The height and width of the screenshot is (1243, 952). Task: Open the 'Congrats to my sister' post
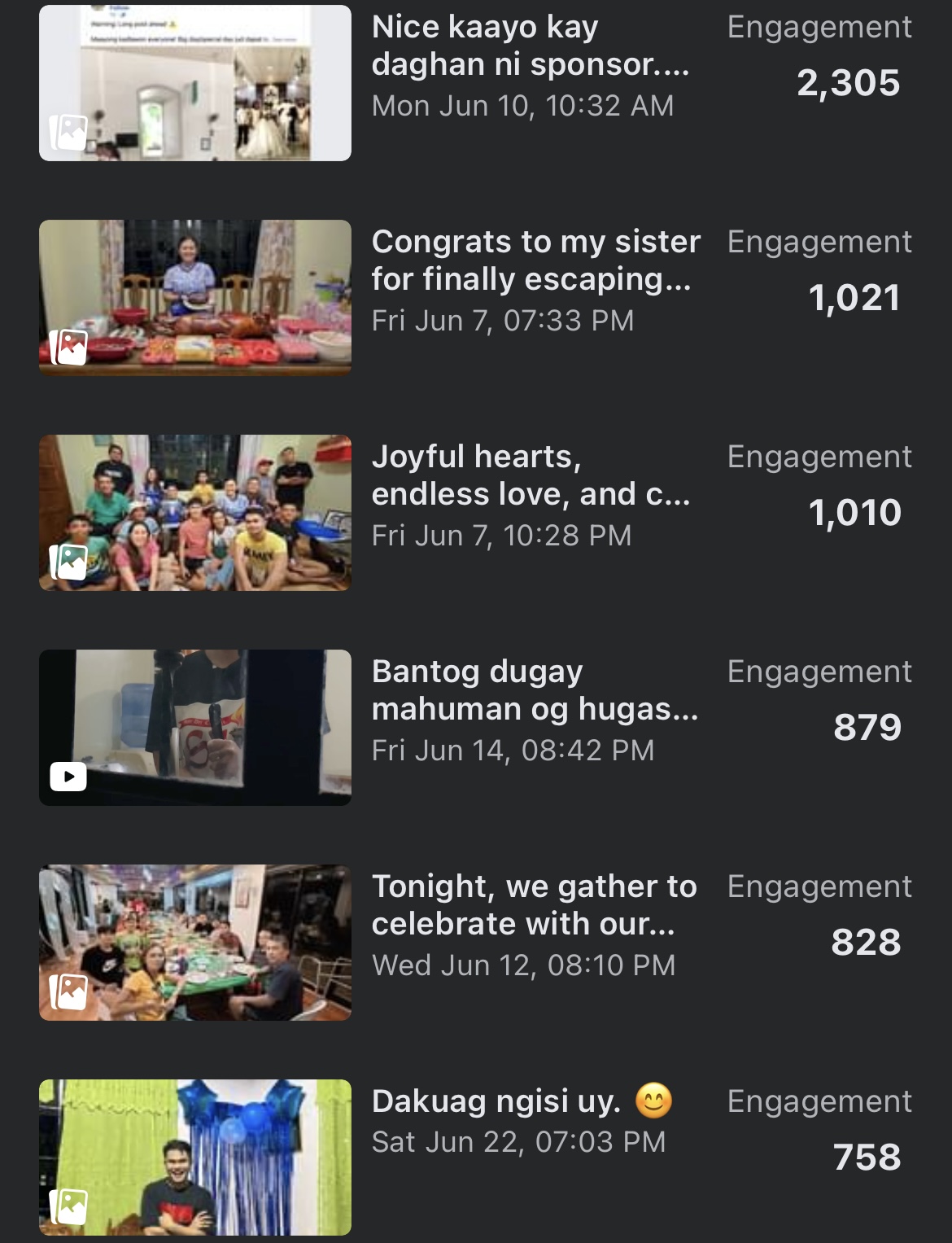pyautogui.click(x=535, y=260)
